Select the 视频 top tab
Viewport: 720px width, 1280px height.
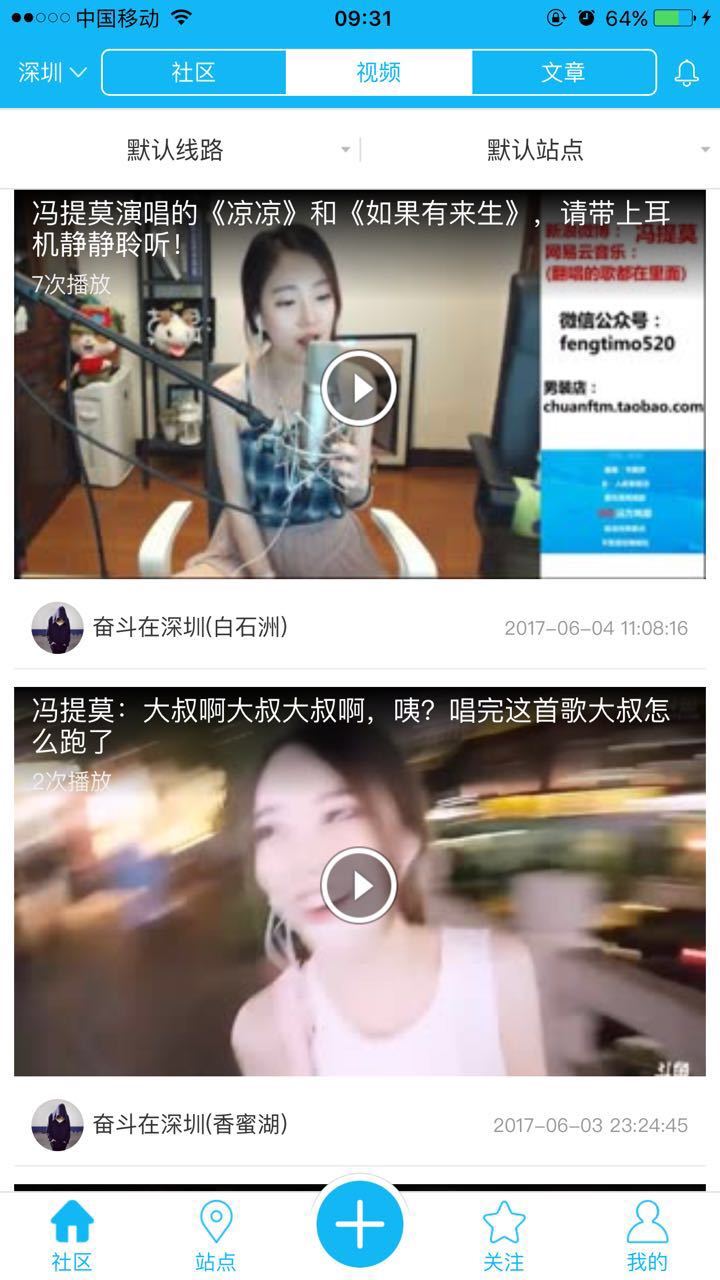point(379,73)
